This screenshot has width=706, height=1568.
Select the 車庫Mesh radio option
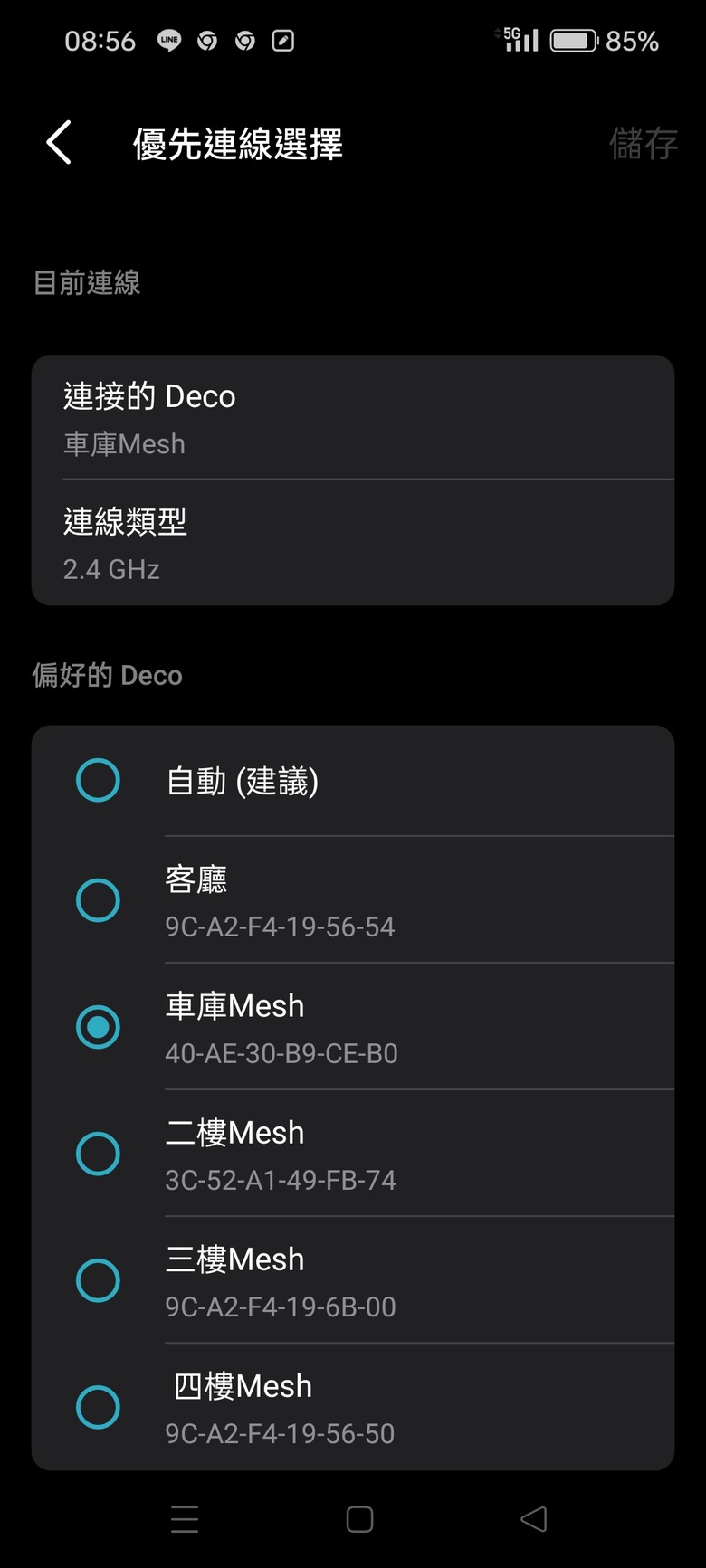pyautogui.click(x=353, y=1027)
